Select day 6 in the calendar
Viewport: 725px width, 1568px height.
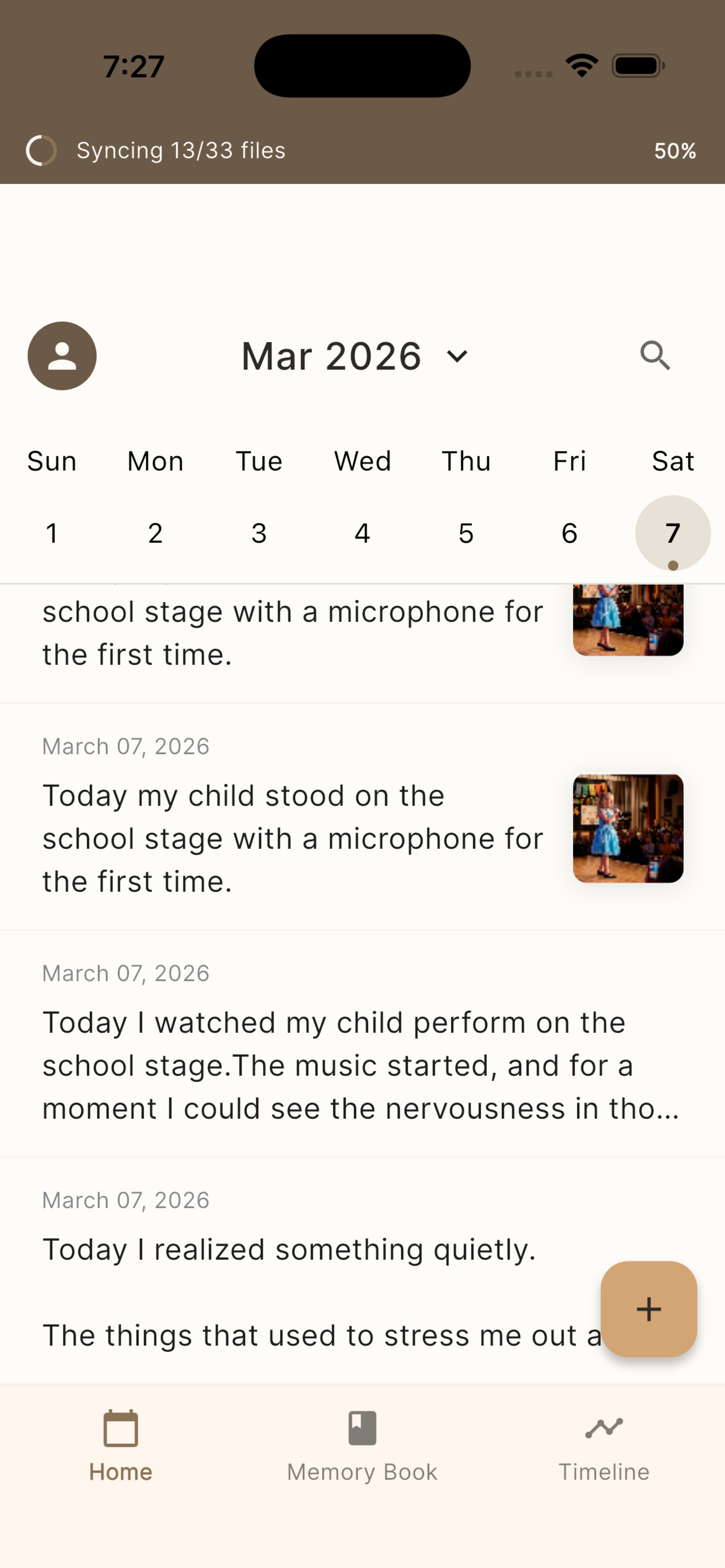569,533
